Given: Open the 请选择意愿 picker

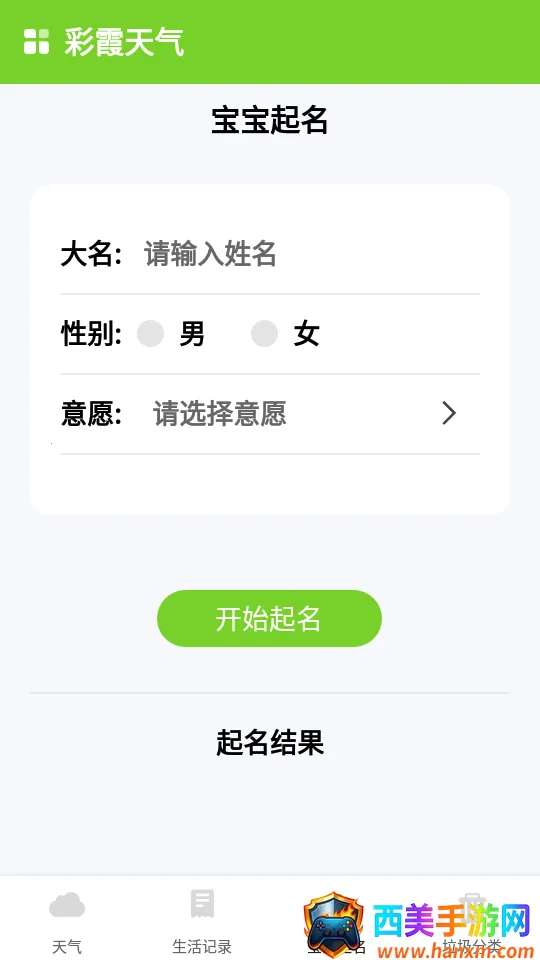Looking at the screenshot, I should [305, 414].
